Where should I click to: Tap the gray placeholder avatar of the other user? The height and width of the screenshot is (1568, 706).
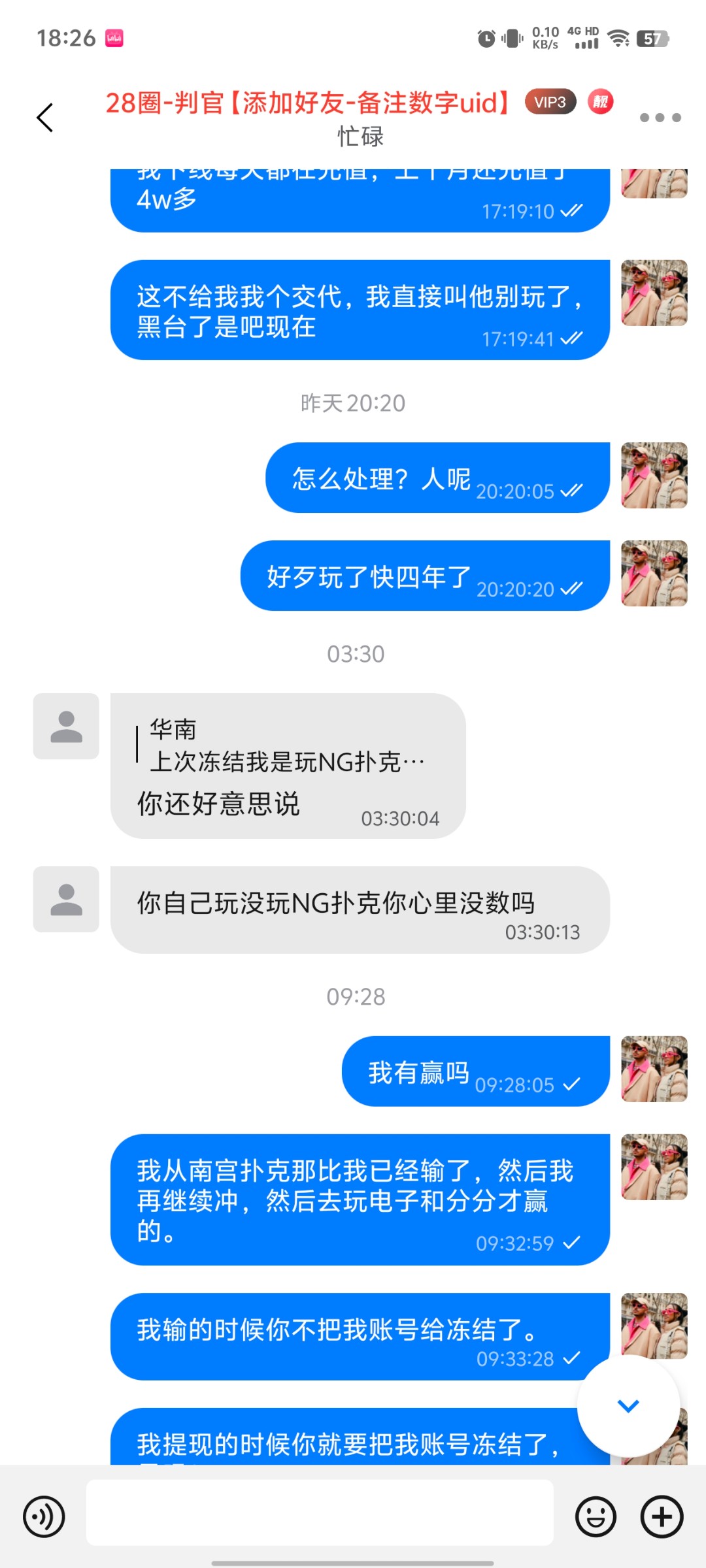click(x=66, y=727)
